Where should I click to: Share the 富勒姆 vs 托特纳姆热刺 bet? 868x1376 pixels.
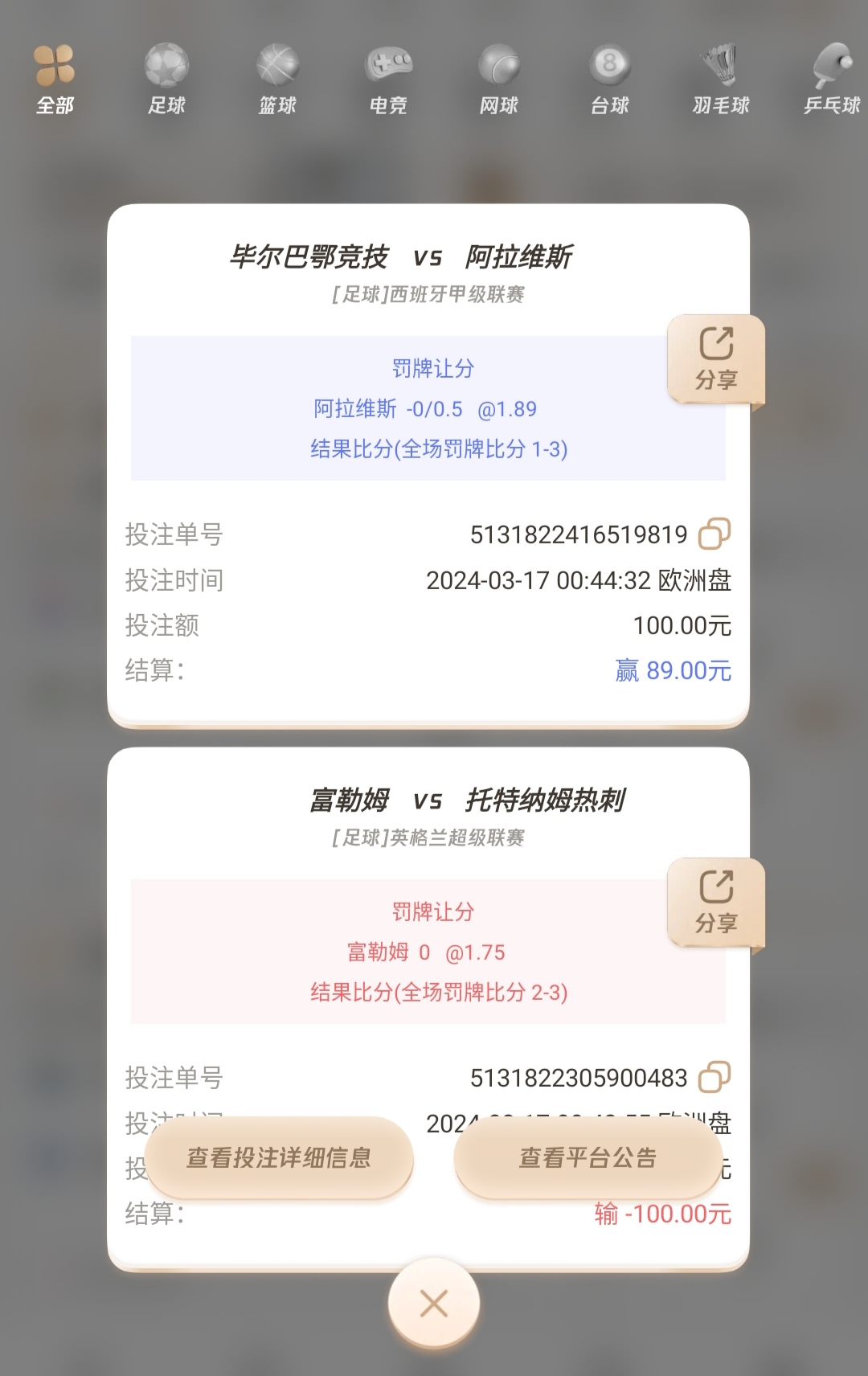click(715, 902)
